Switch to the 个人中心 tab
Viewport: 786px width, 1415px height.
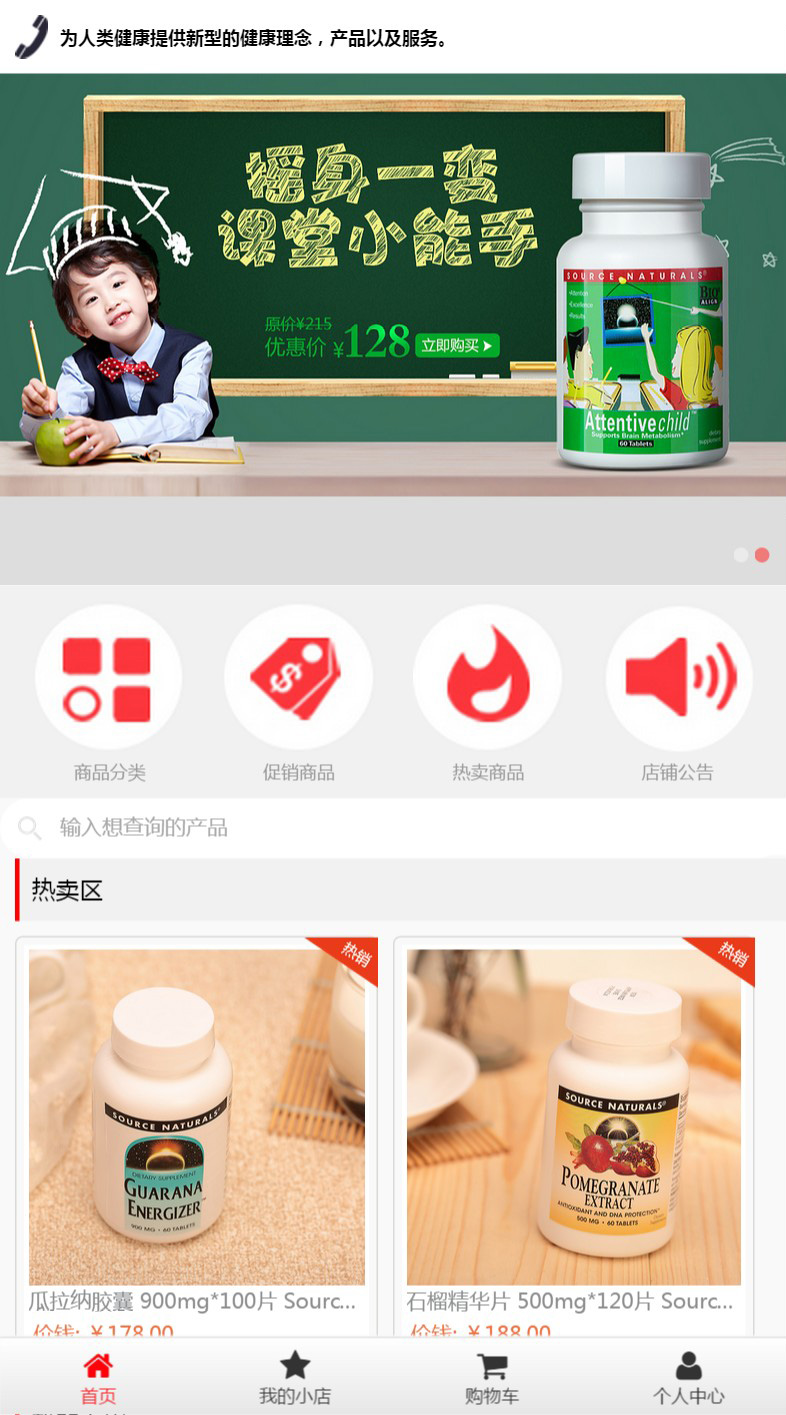(688, 1378)
